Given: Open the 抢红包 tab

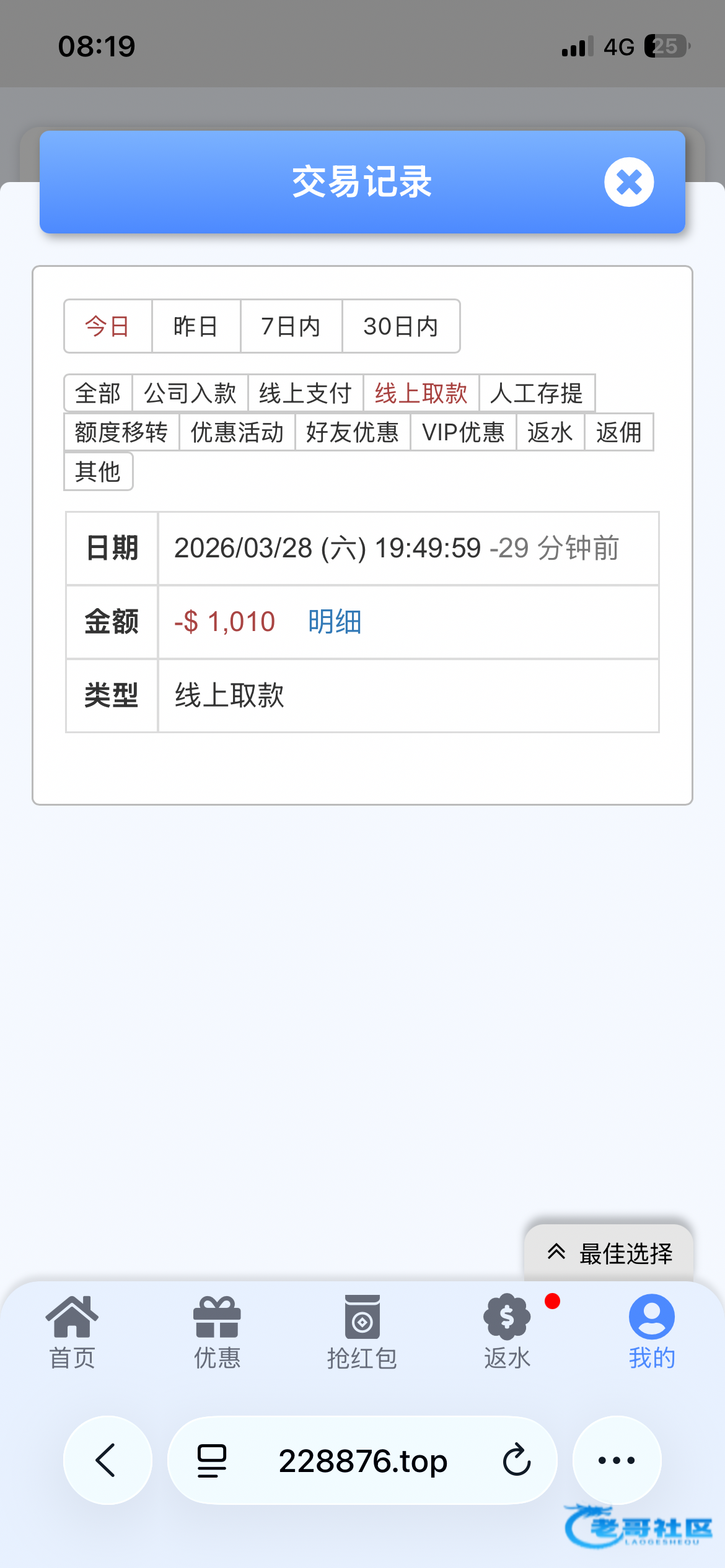Looking at the screenshot, I should pos(362,1331).
